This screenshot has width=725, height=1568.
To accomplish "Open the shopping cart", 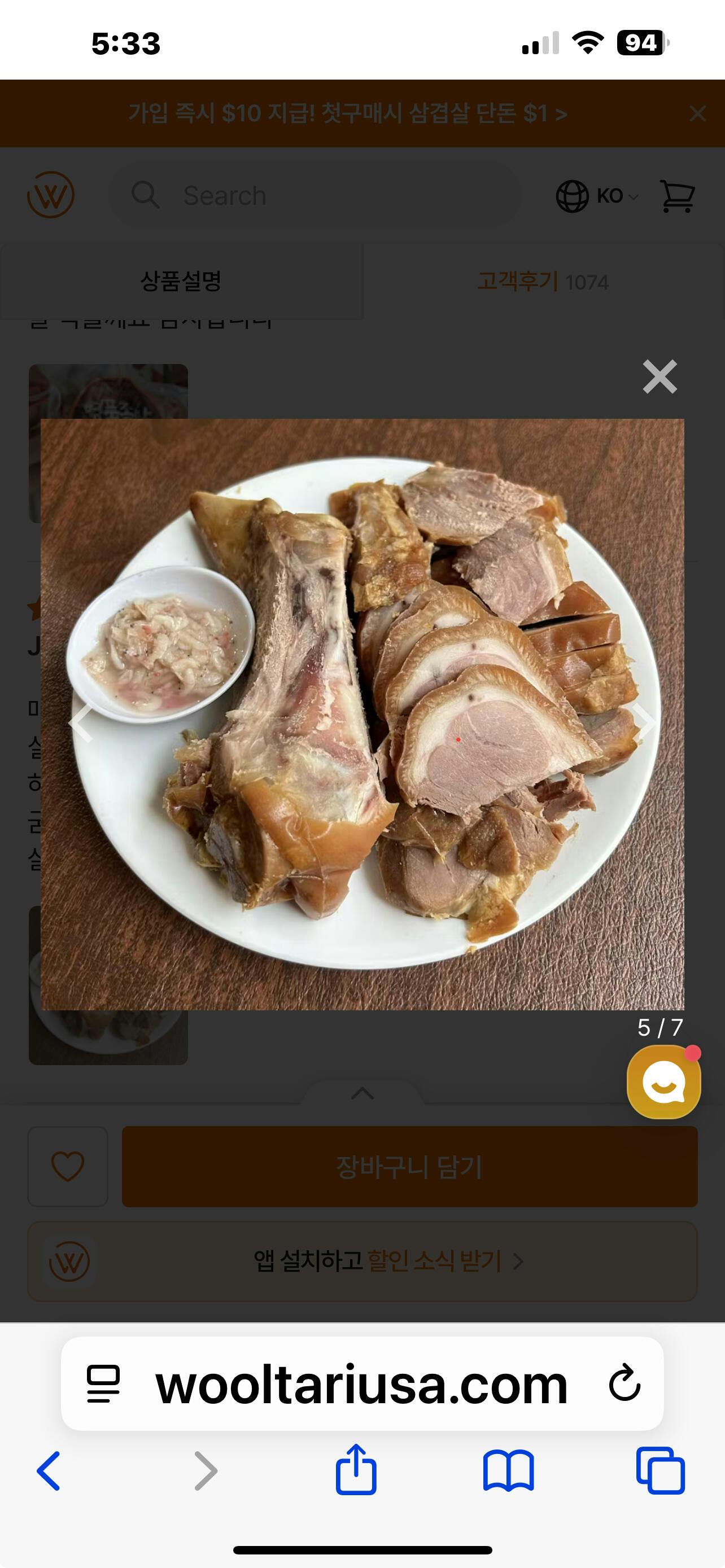I will [678, 196].
